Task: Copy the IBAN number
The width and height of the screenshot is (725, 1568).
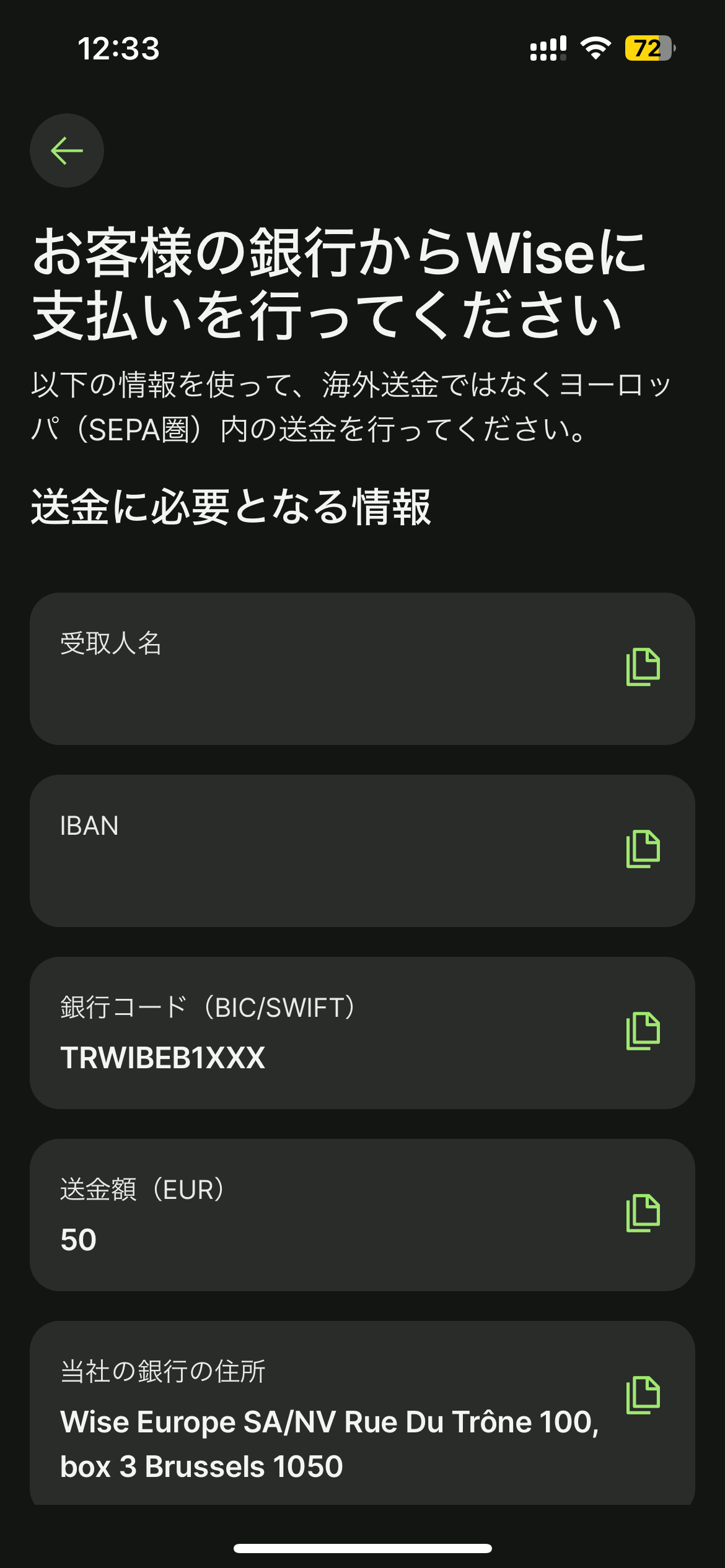Action: click(x=643, y=849)
